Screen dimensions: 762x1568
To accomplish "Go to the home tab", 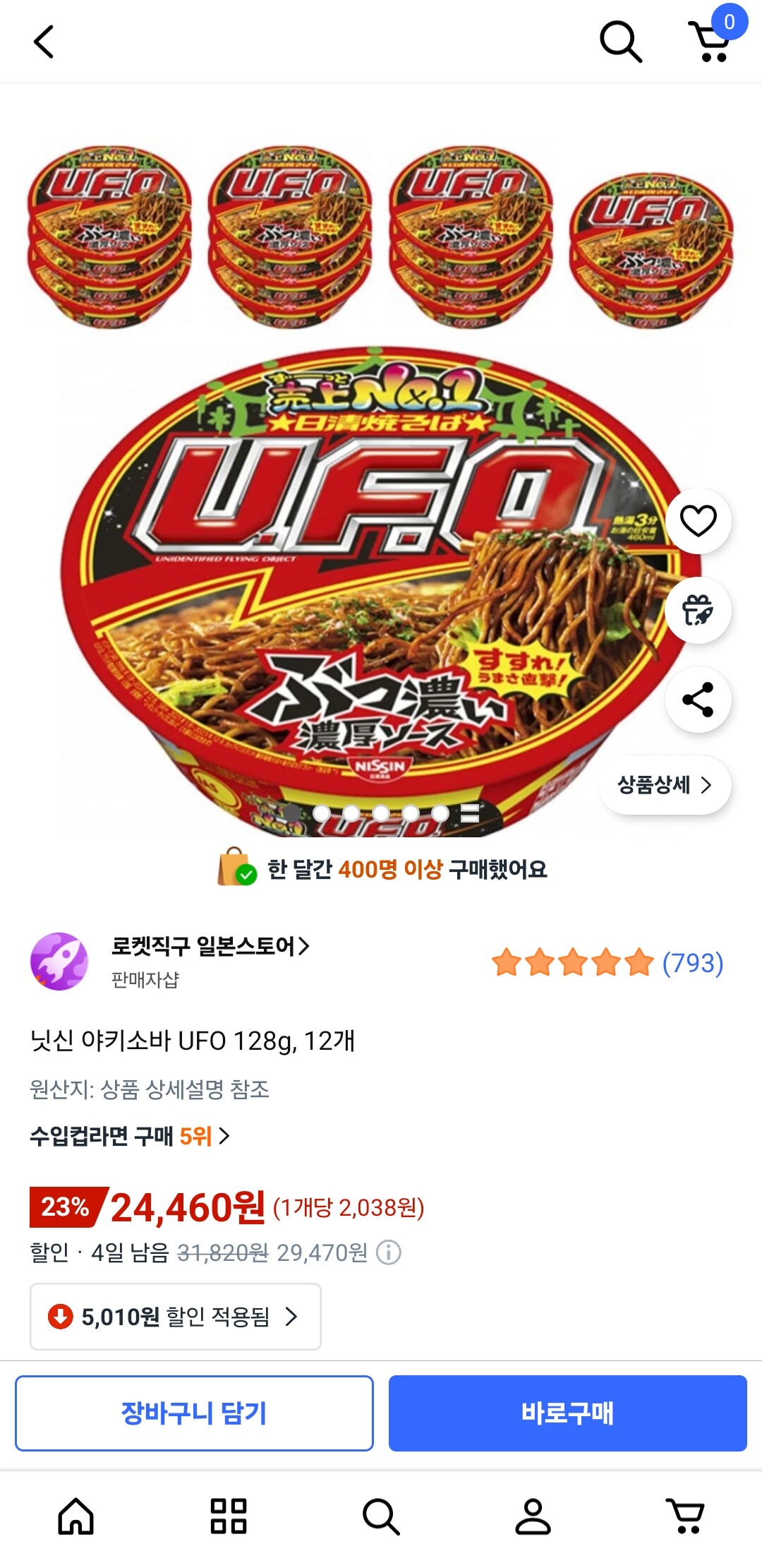I will 76,1516.
